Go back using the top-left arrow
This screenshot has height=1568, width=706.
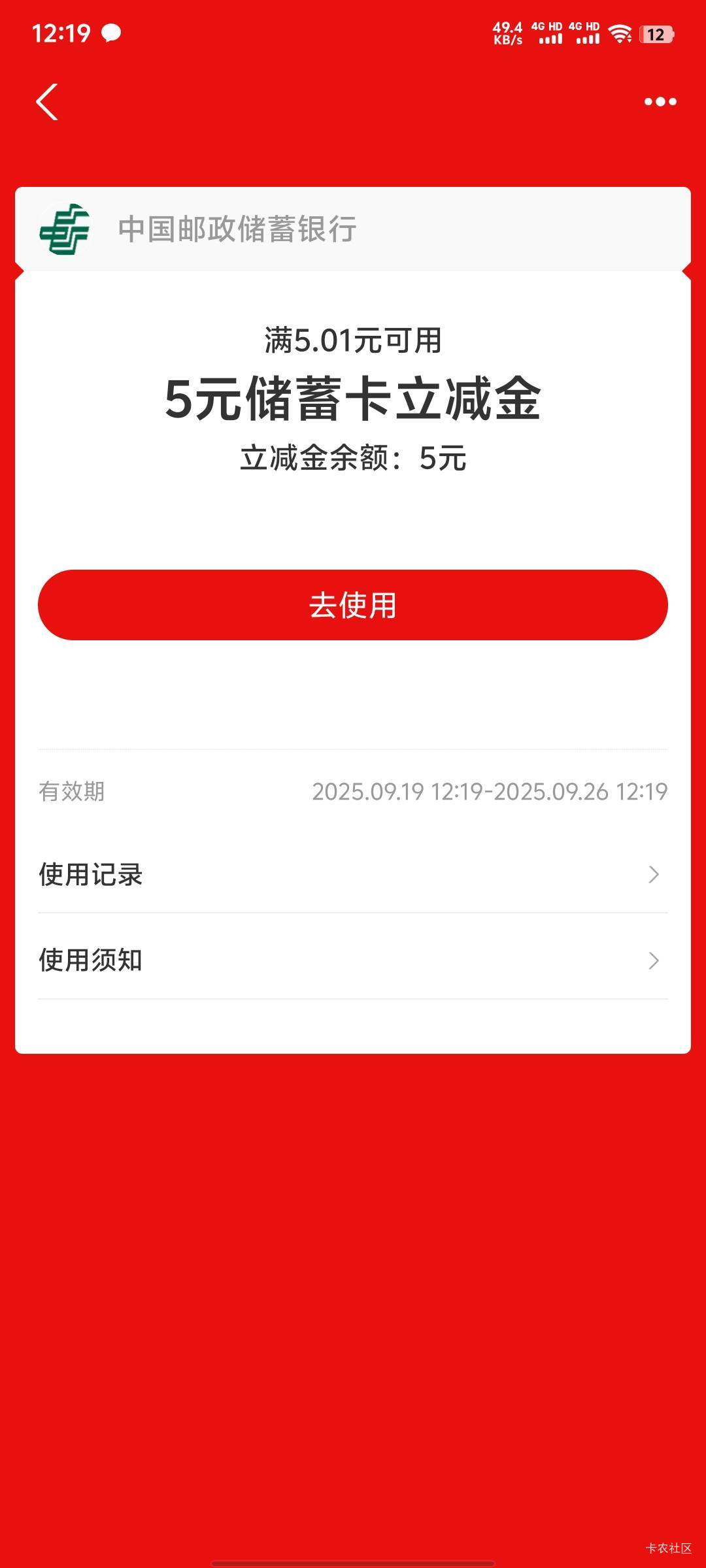pos(47,102)
